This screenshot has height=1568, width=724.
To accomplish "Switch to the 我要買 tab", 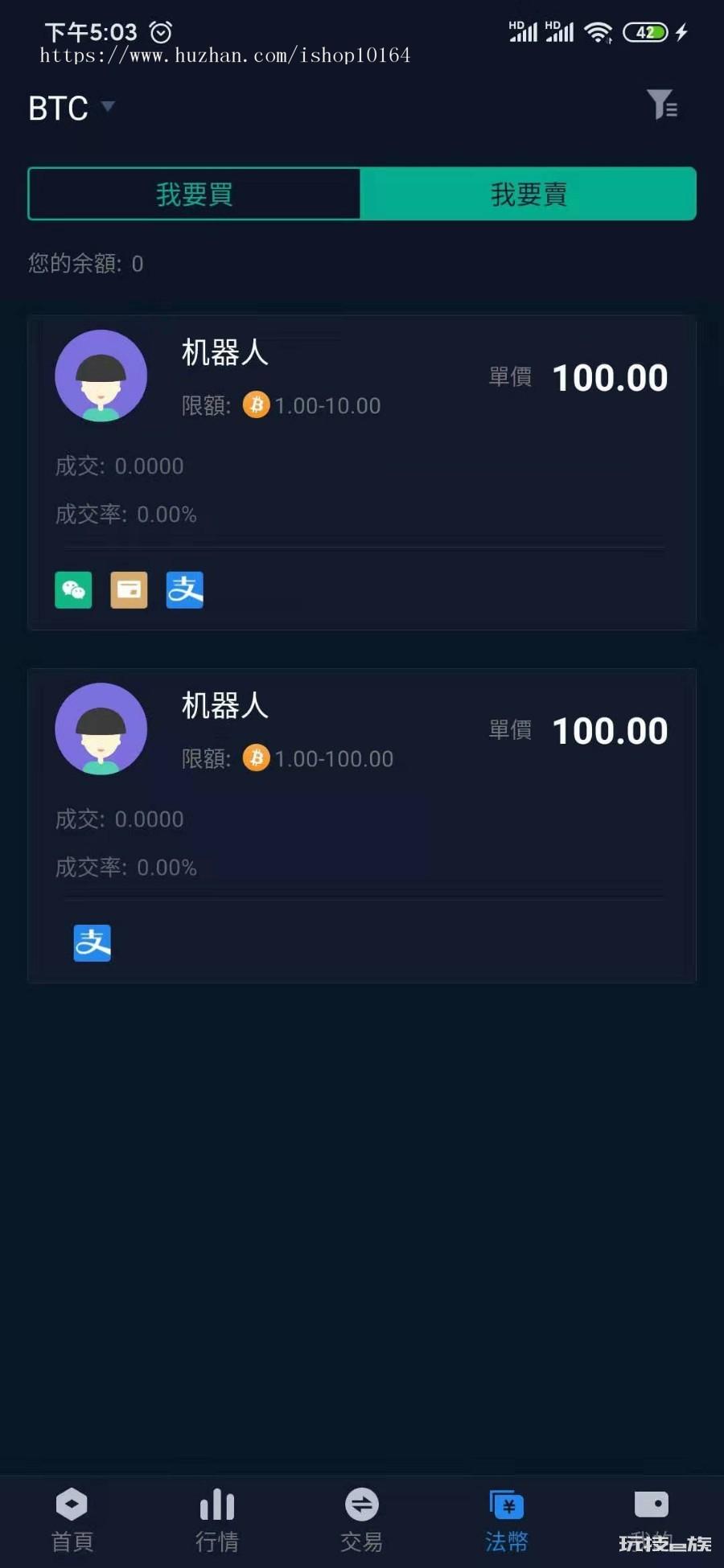I will 195,194.
